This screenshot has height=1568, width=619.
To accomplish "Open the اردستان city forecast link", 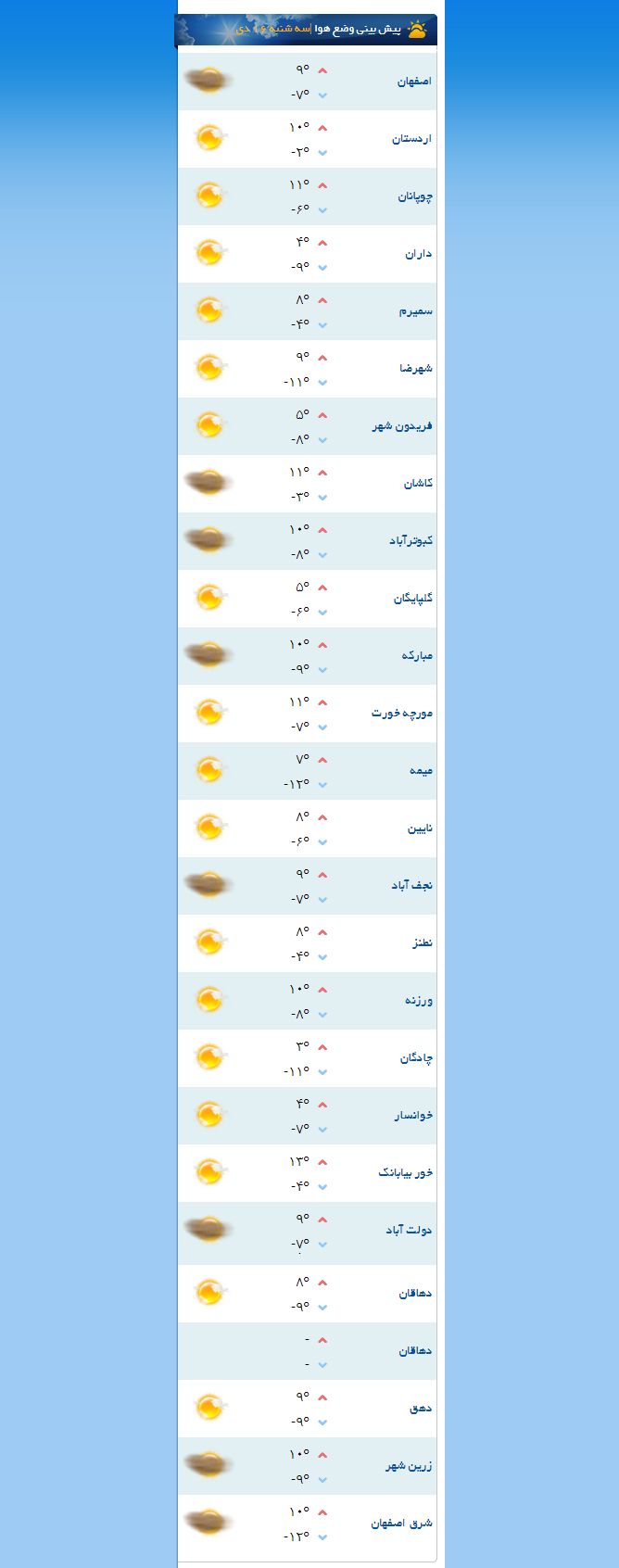I will [x=411, y=139].
